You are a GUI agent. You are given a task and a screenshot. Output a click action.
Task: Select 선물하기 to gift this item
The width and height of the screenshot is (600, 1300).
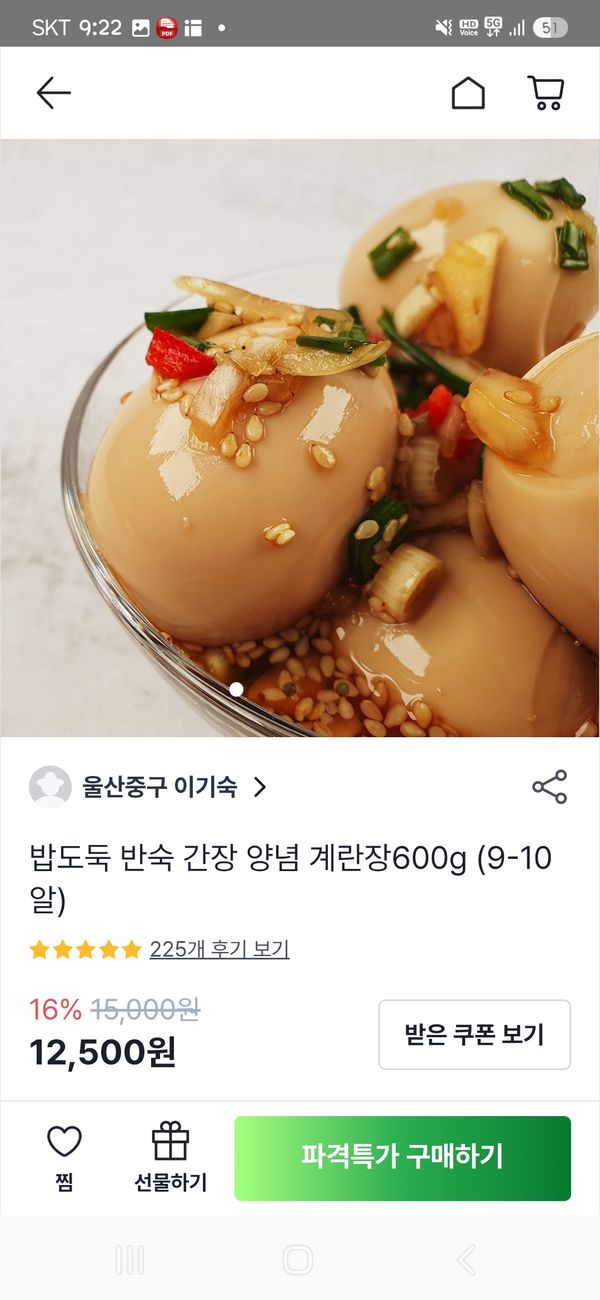170,1158
